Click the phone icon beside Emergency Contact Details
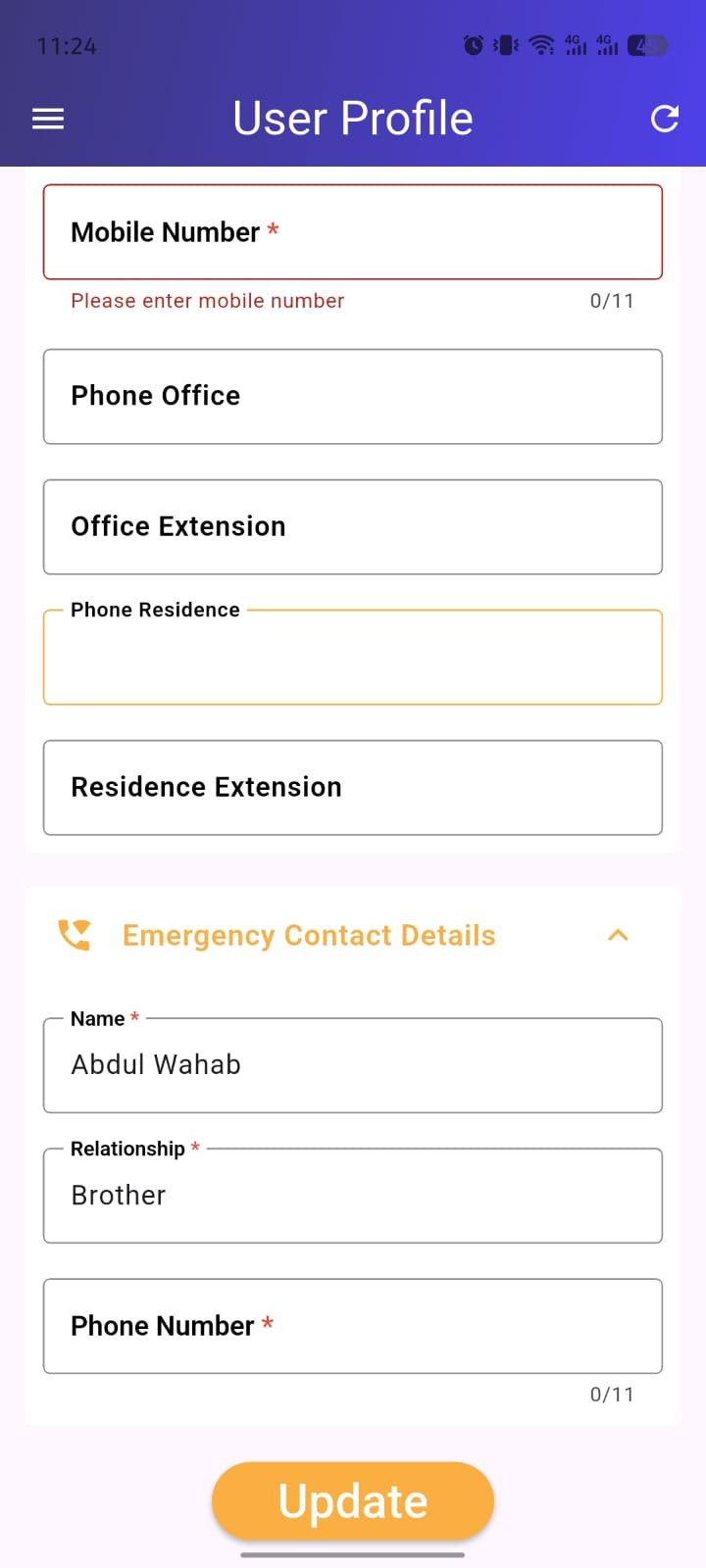 tap(76, 934)
